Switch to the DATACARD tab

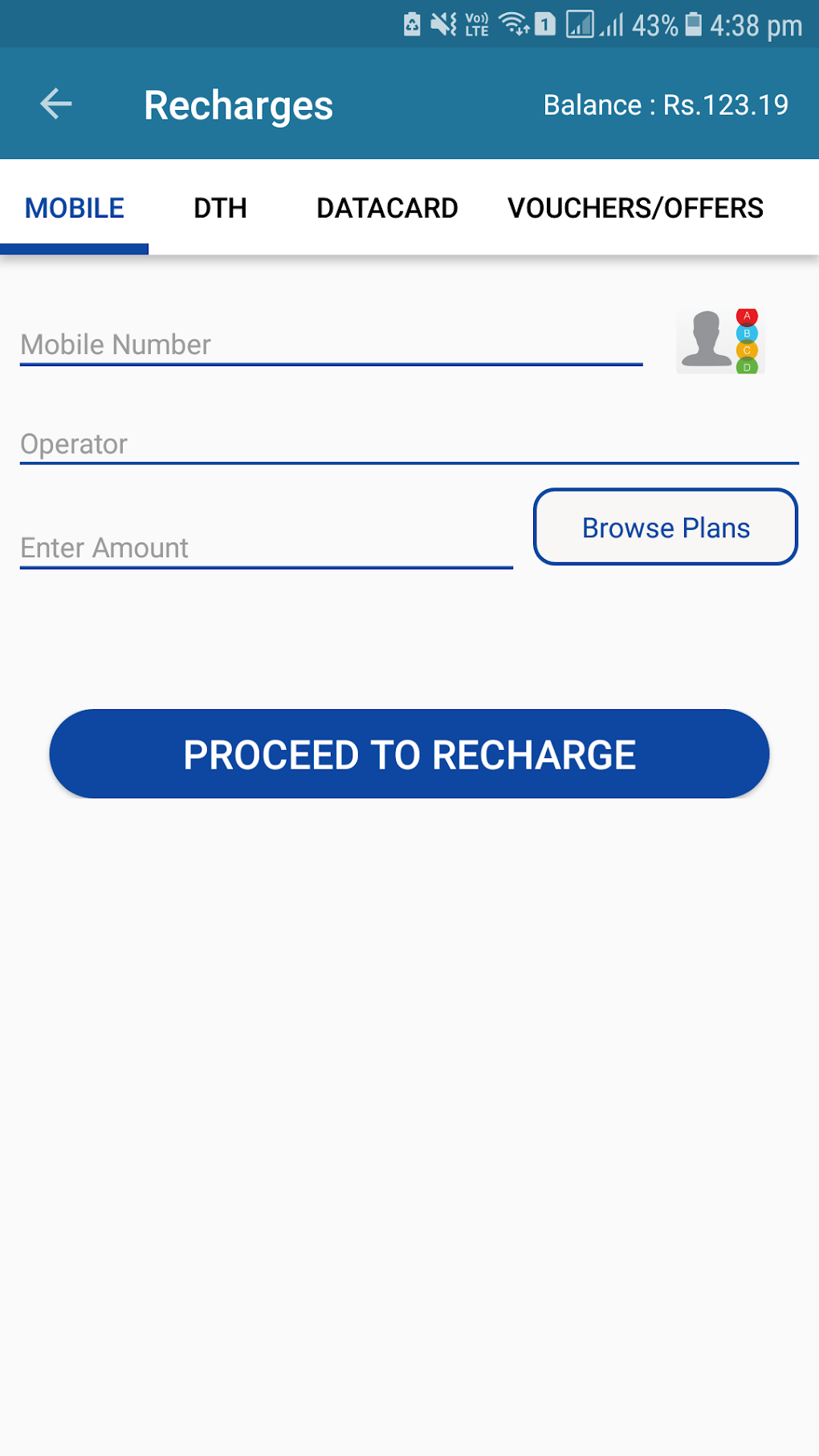[x=387, y=208]
